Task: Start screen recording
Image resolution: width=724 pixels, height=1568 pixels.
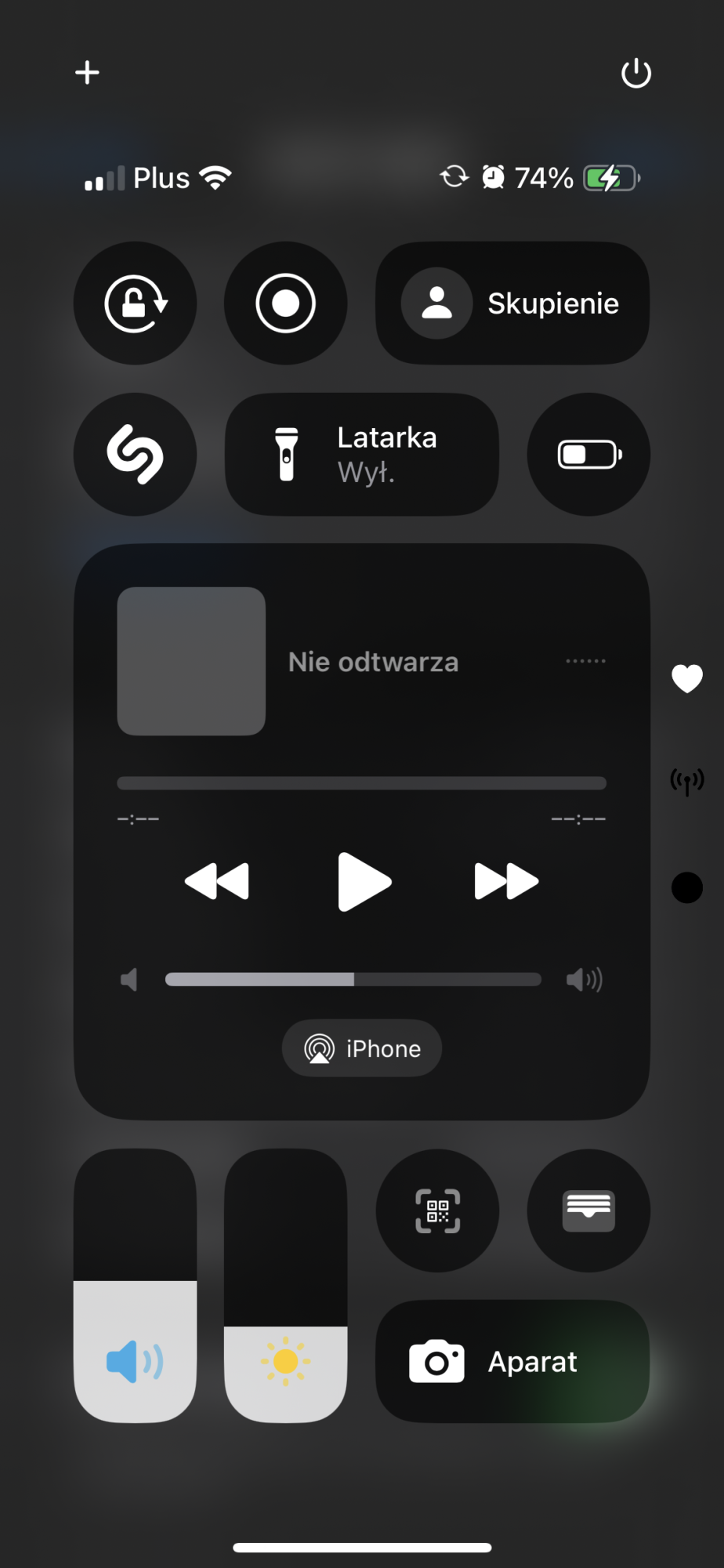Action: point(286,303)
